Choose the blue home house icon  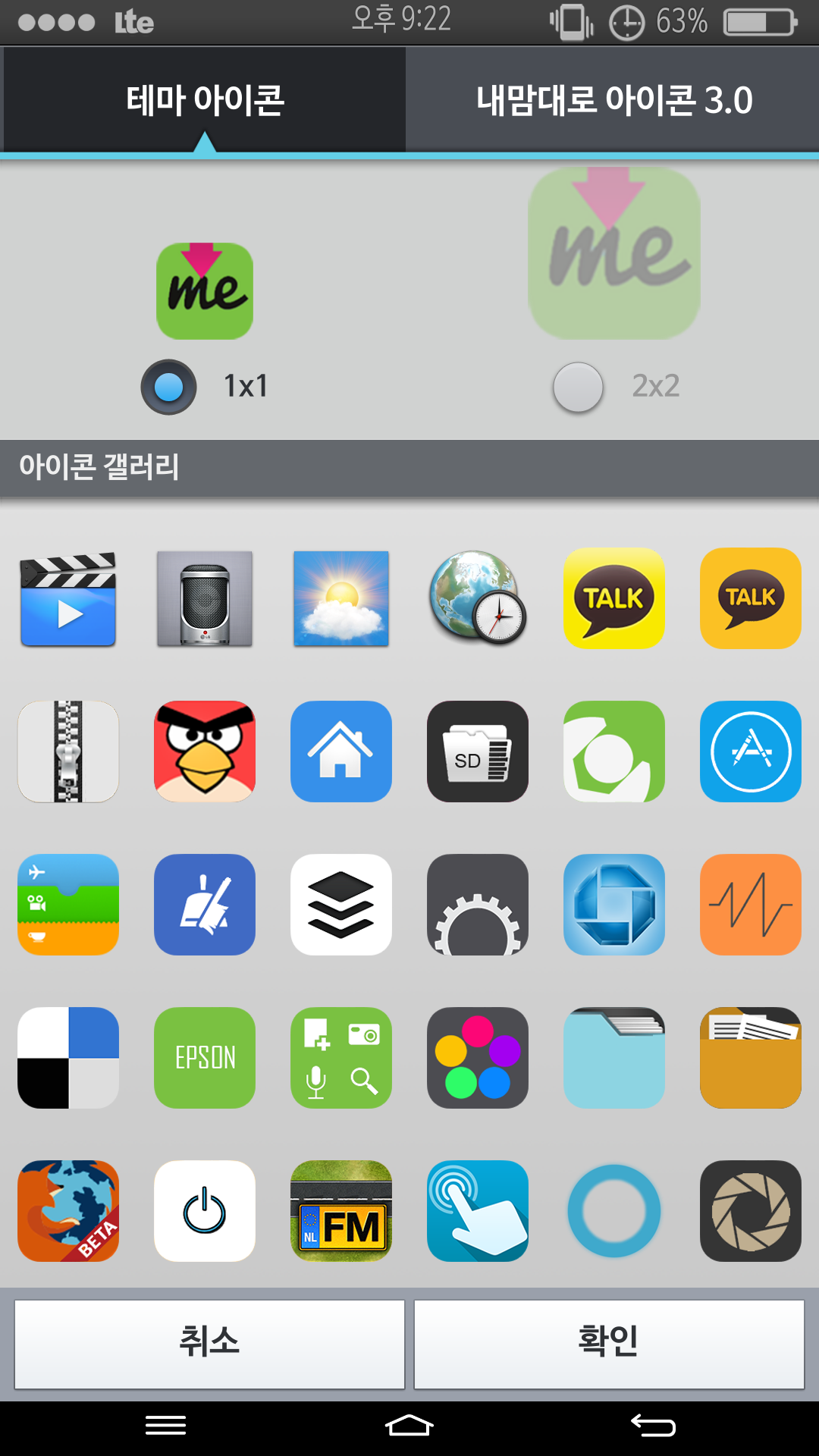[x=341, y=752]
